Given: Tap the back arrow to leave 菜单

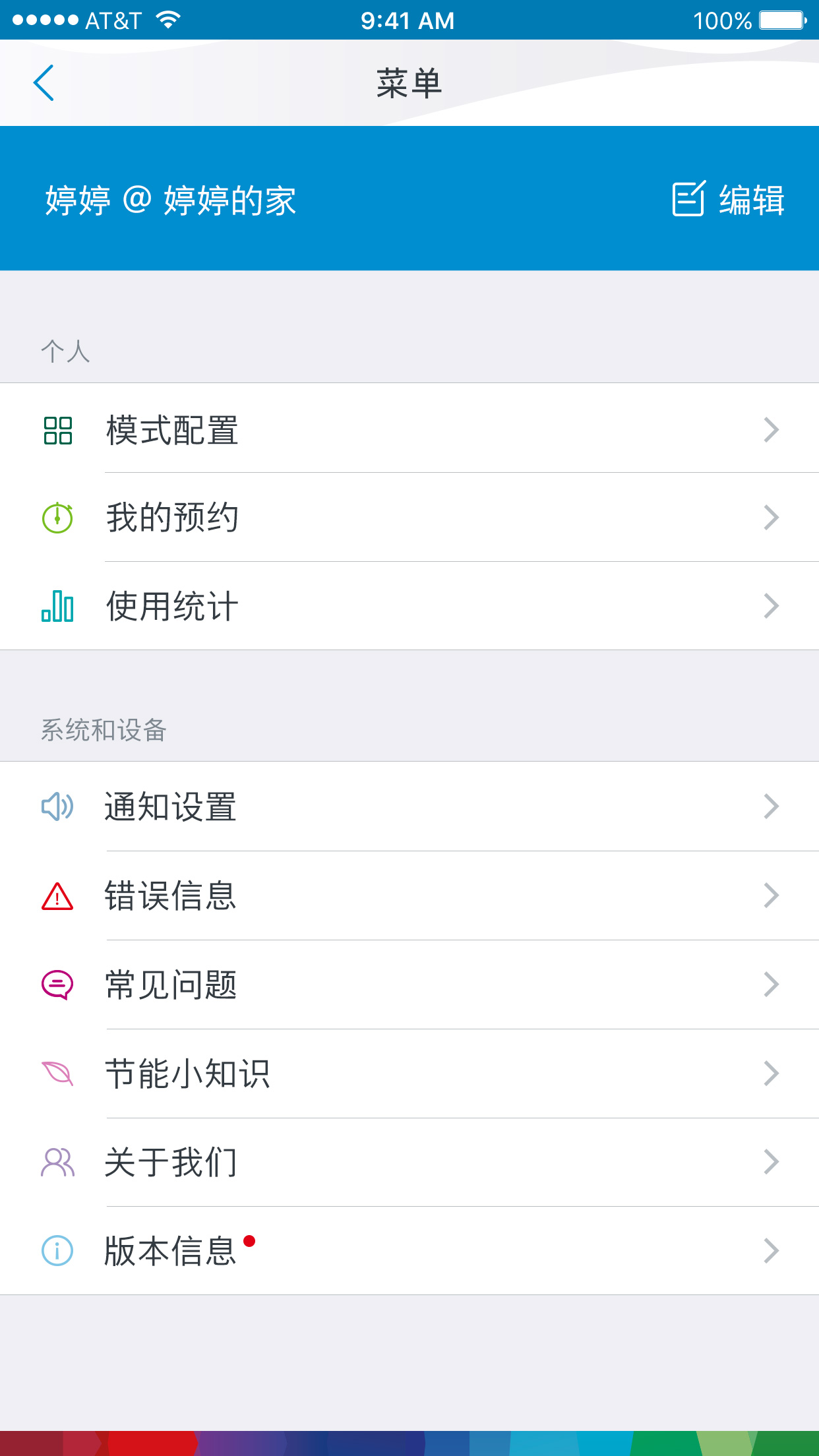Looking at the screenshot, I should pyautogui.click(x=44, y=82).
